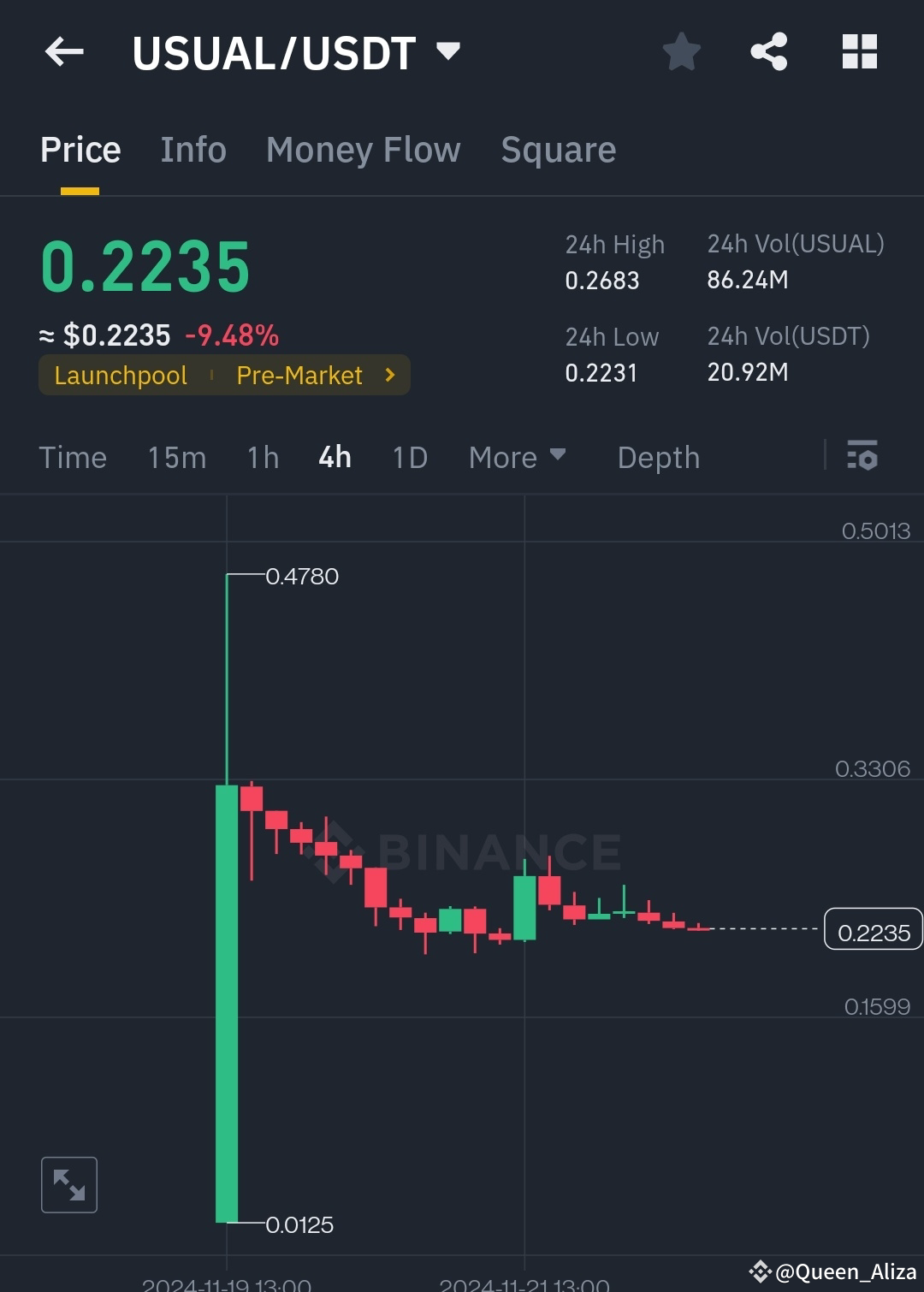View the Depth chart
The width and height of the screenshot is (924, 1292).
click(658, 457)
